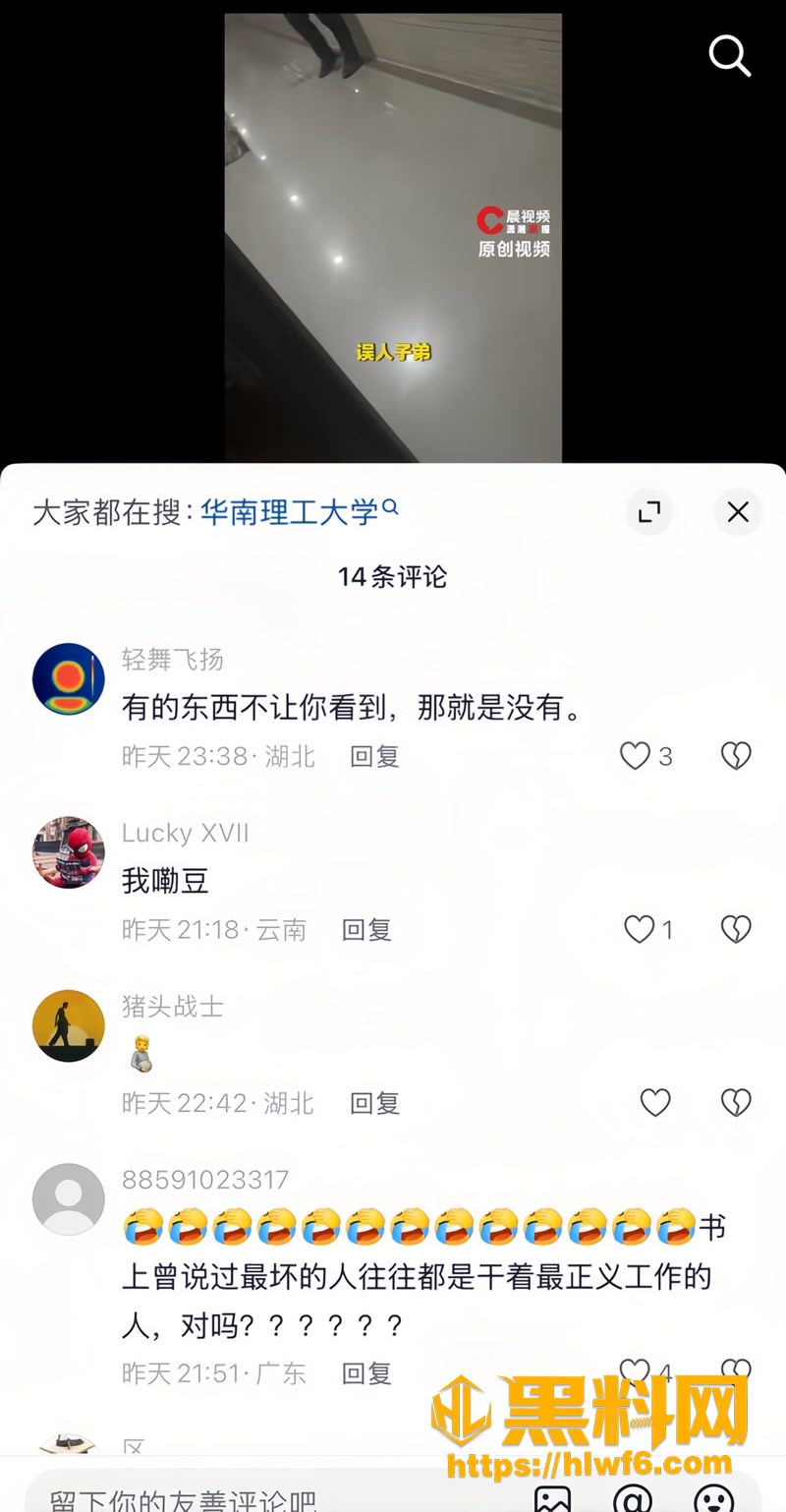Open the search magnifier icon
This screenshot has height=1512, width=786.
pyautogui.click(x=730, y=56)
